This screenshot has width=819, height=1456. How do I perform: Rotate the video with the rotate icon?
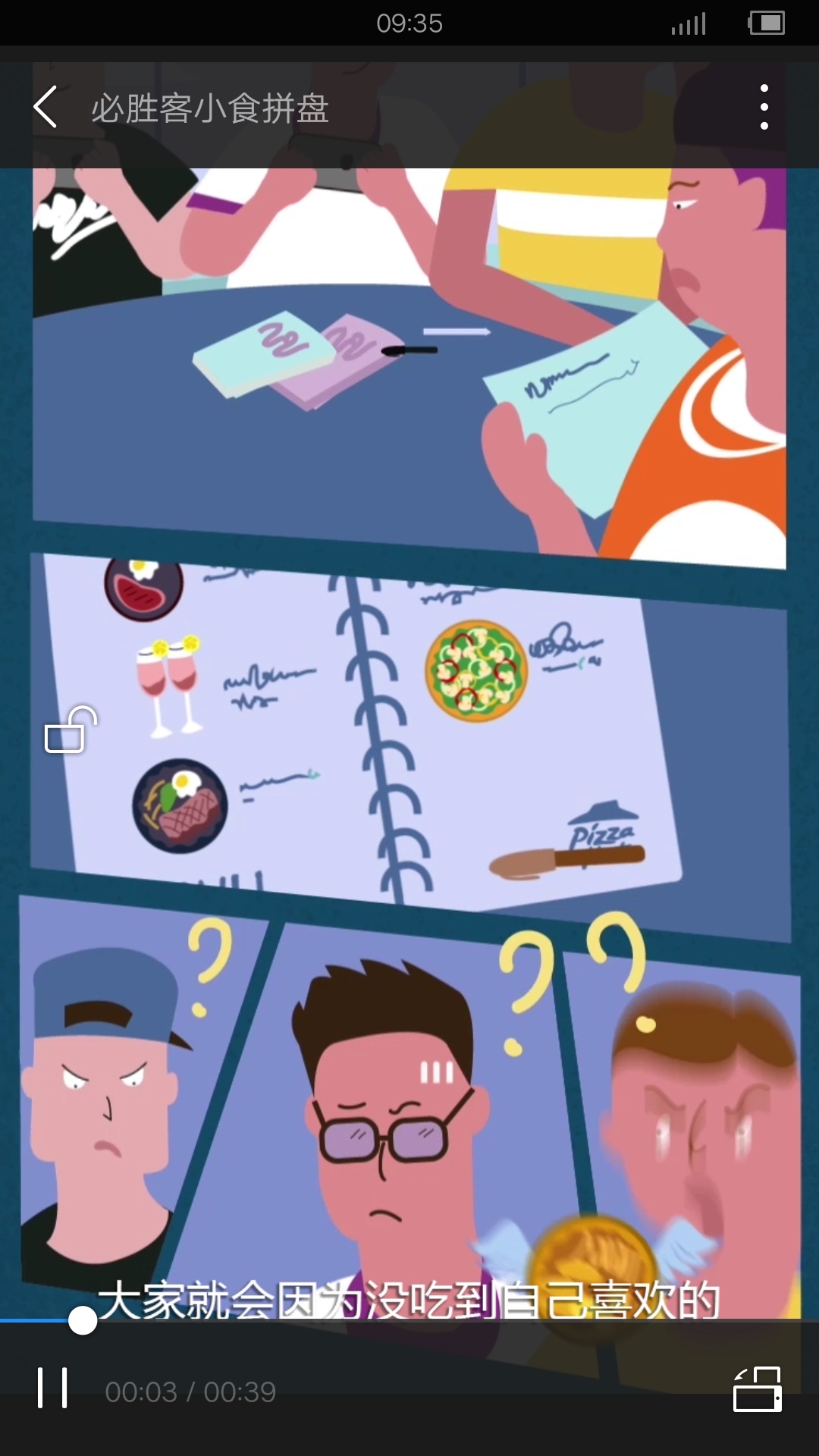[x=757, y=1389]
